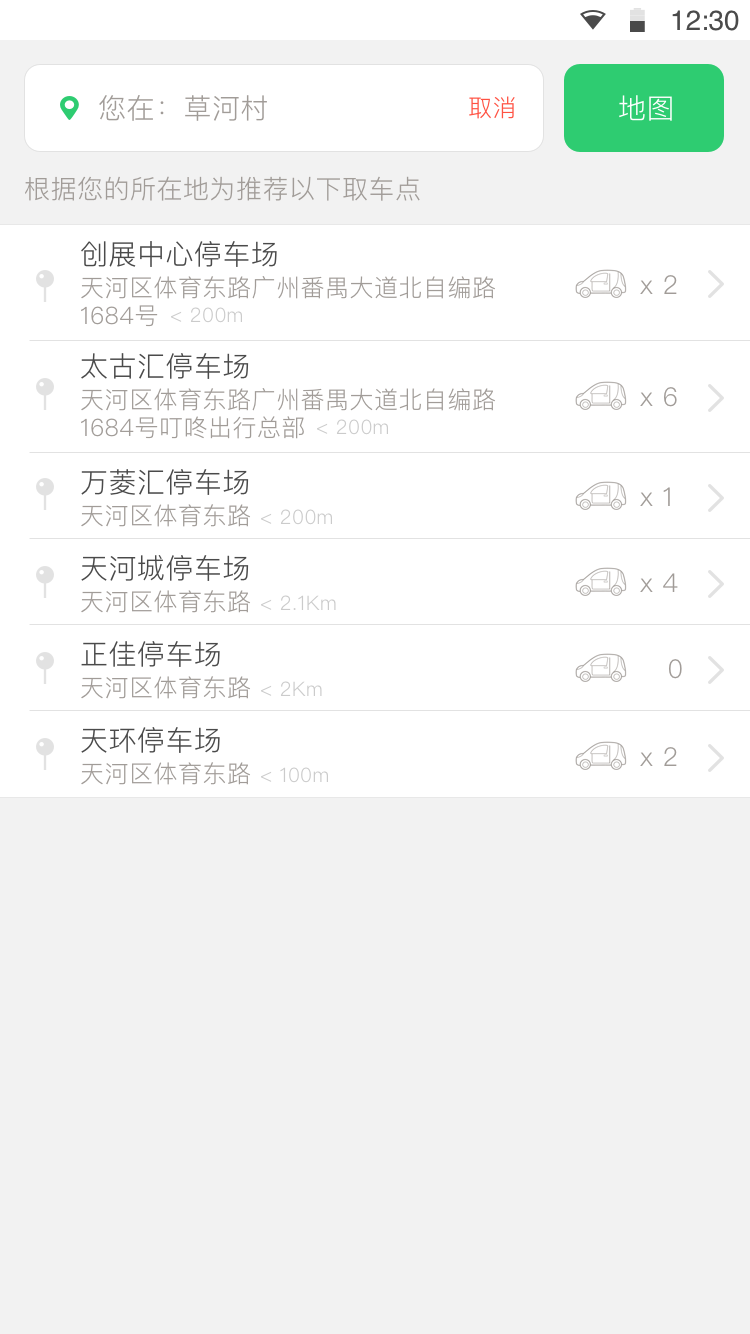Tap the car icon beside 天河城停车场

click(600, 582)
